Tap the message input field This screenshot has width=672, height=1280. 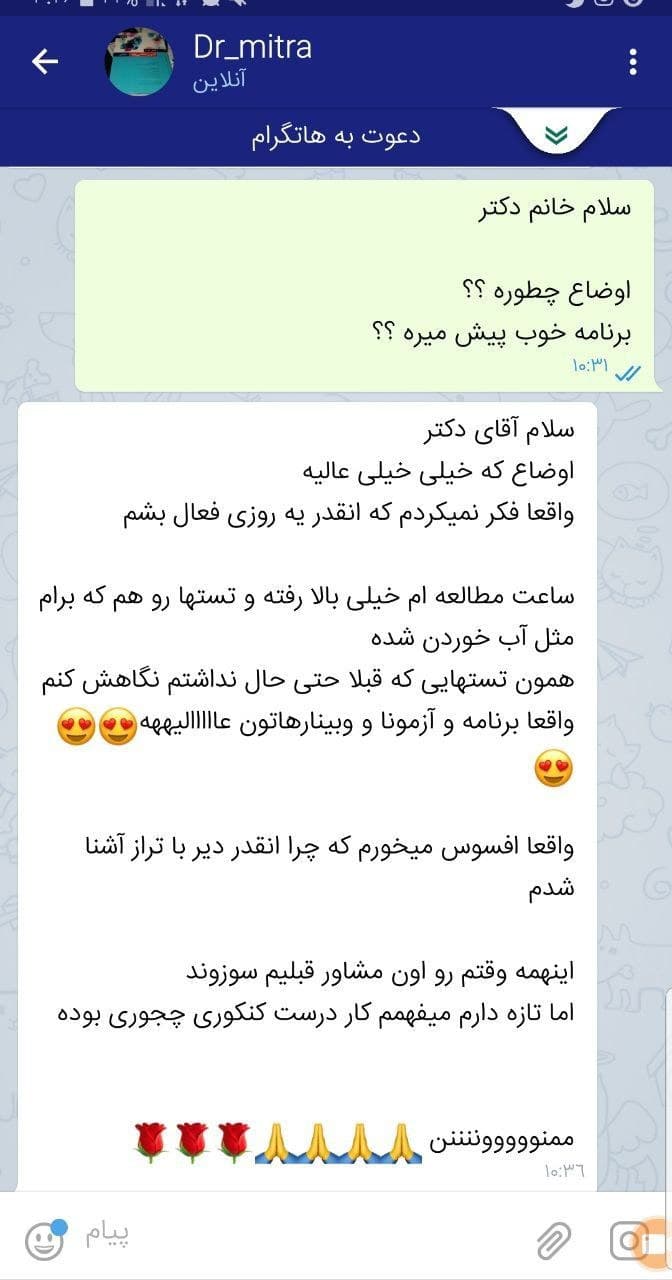[x=300, y=1239]
